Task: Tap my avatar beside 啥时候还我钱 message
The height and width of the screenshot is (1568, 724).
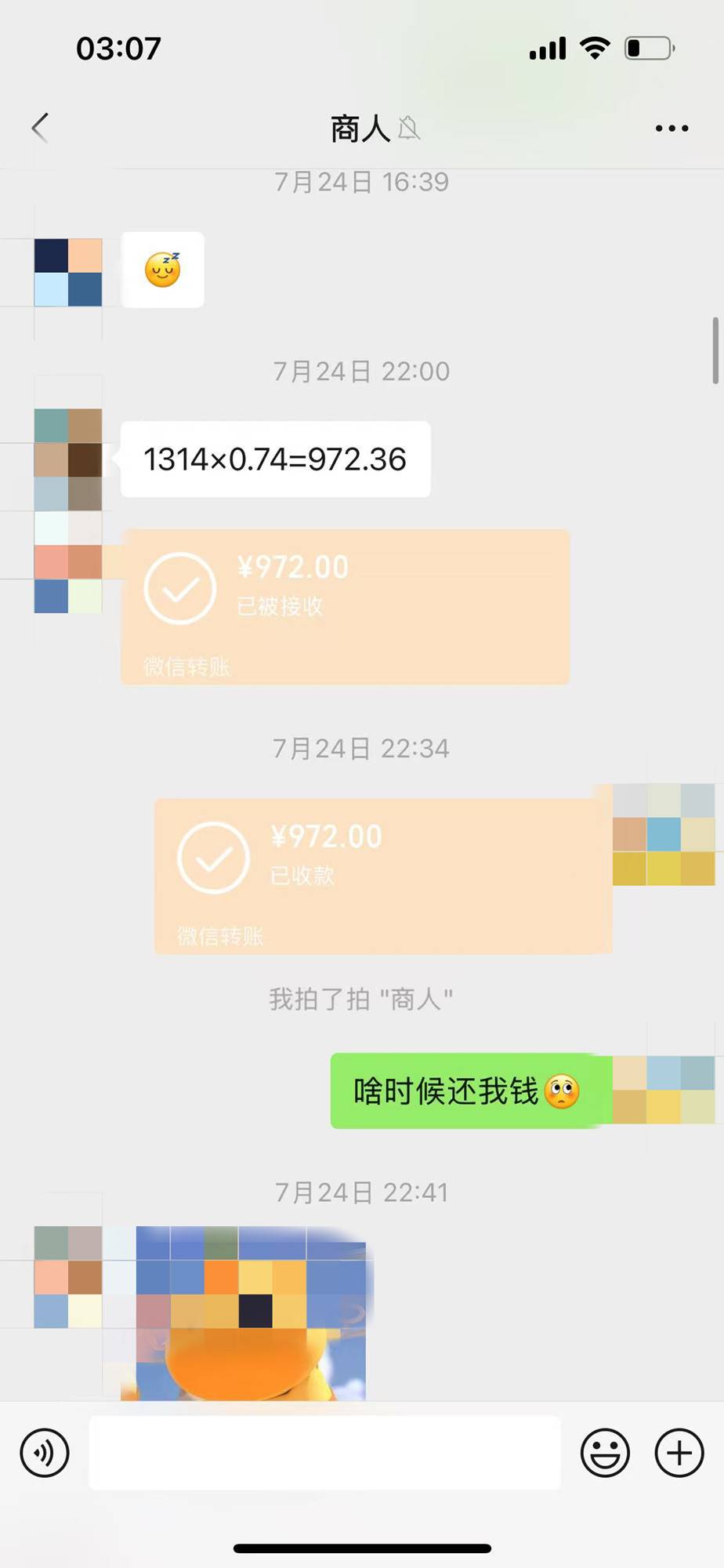Action: tap(663, 1090)
